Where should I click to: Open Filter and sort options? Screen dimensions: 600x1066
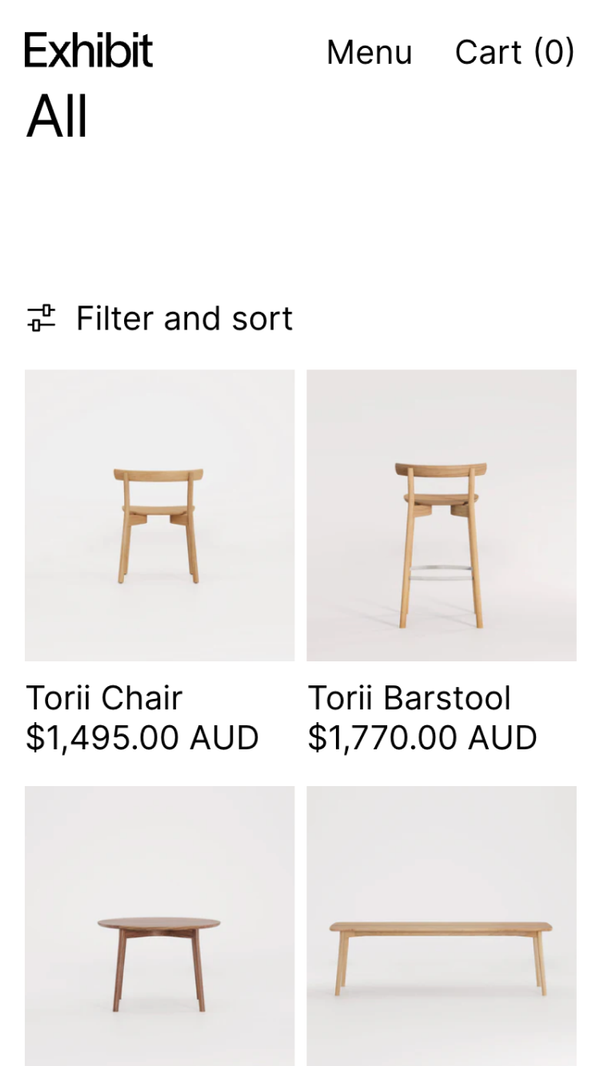160,319
